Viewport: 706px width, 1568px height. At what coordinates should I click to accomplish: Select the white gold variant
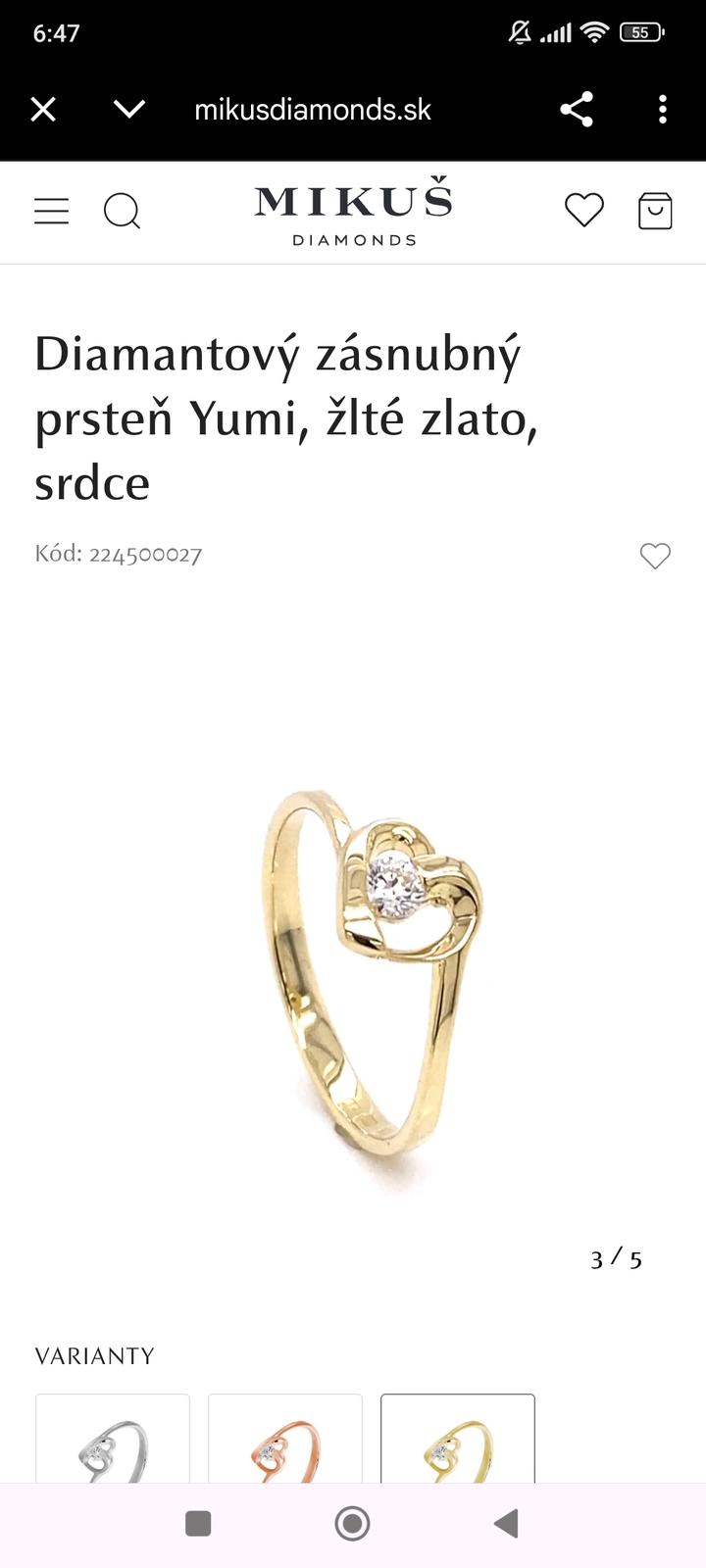pos(113,1441)
